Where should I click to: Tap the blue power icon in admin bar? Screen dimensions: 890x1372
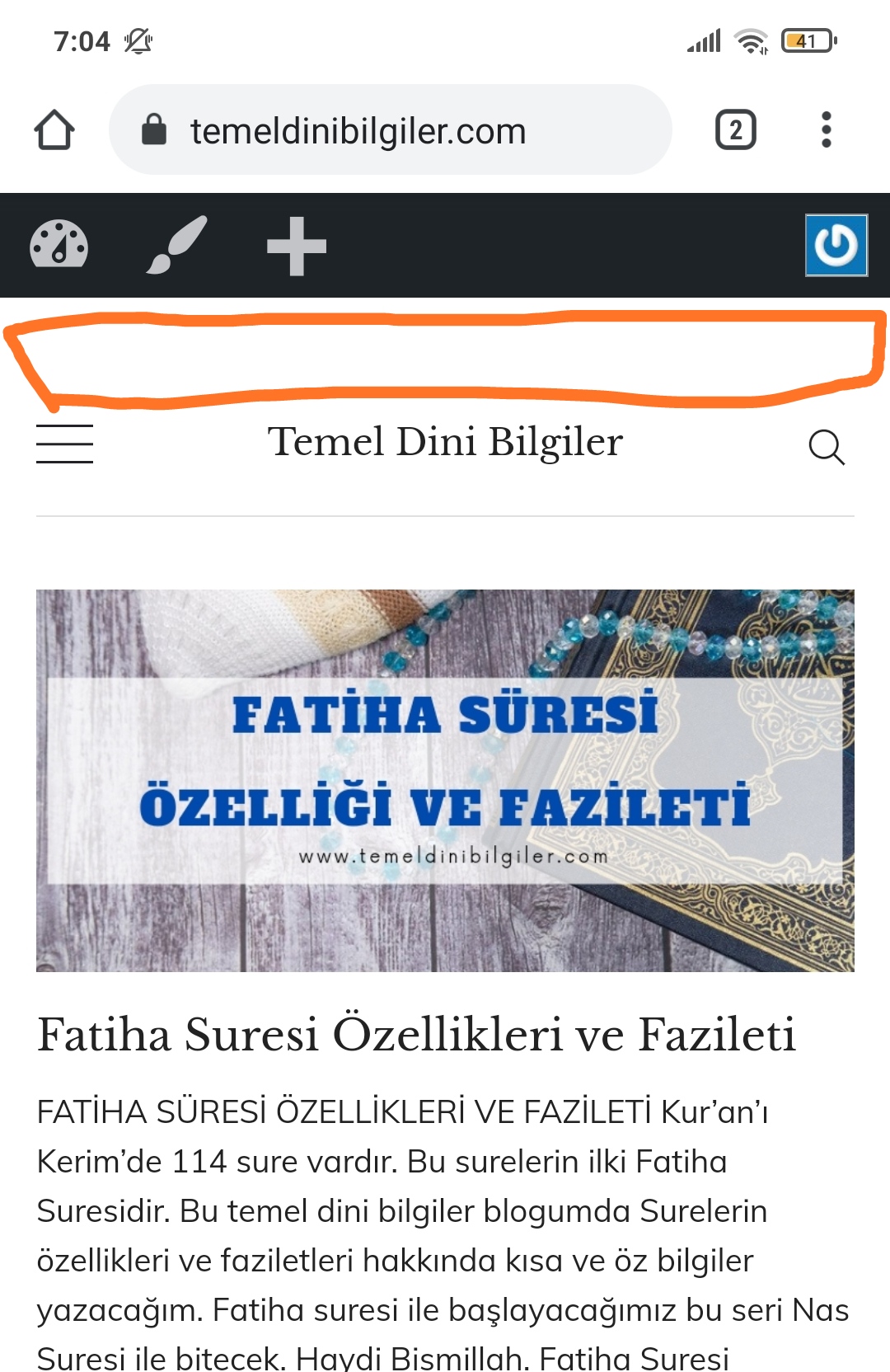[836, 245]
